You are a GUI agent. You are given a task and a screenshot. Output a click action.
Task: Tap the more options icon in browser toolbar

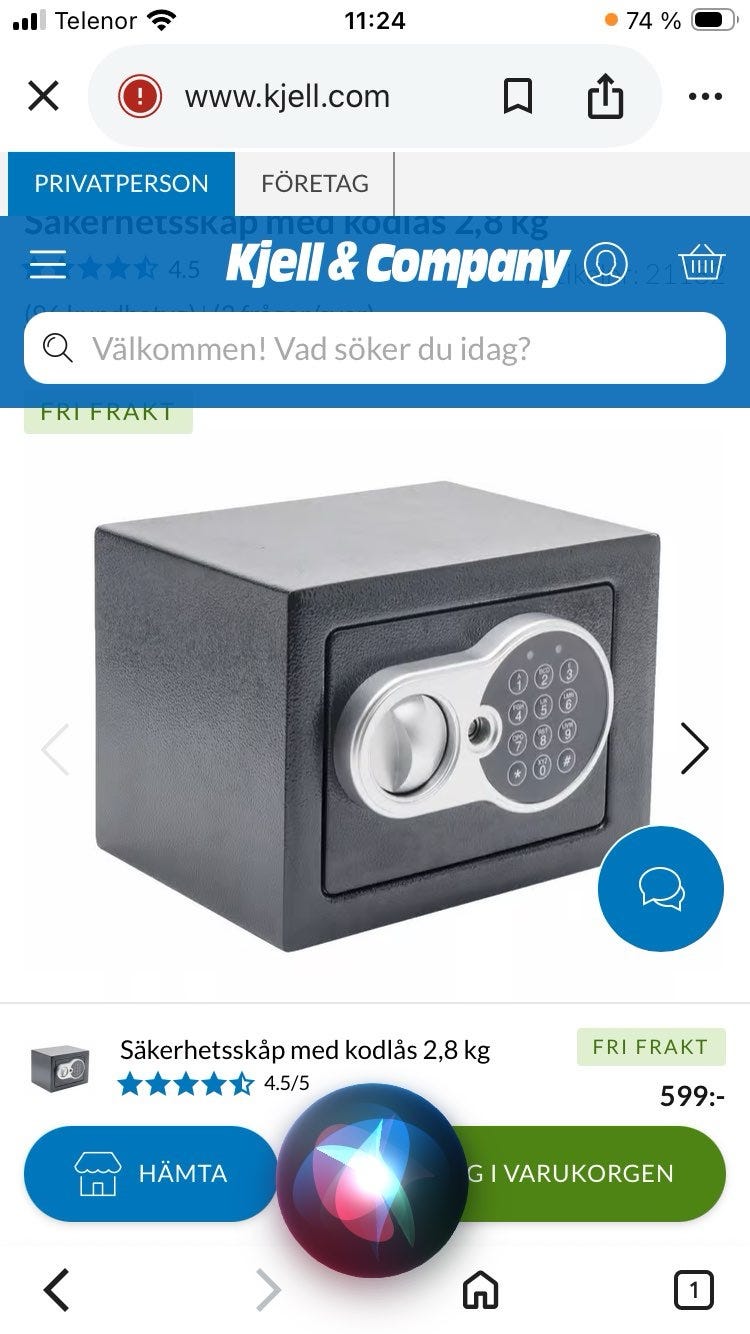pyautogui.click(x=705, y=95)
